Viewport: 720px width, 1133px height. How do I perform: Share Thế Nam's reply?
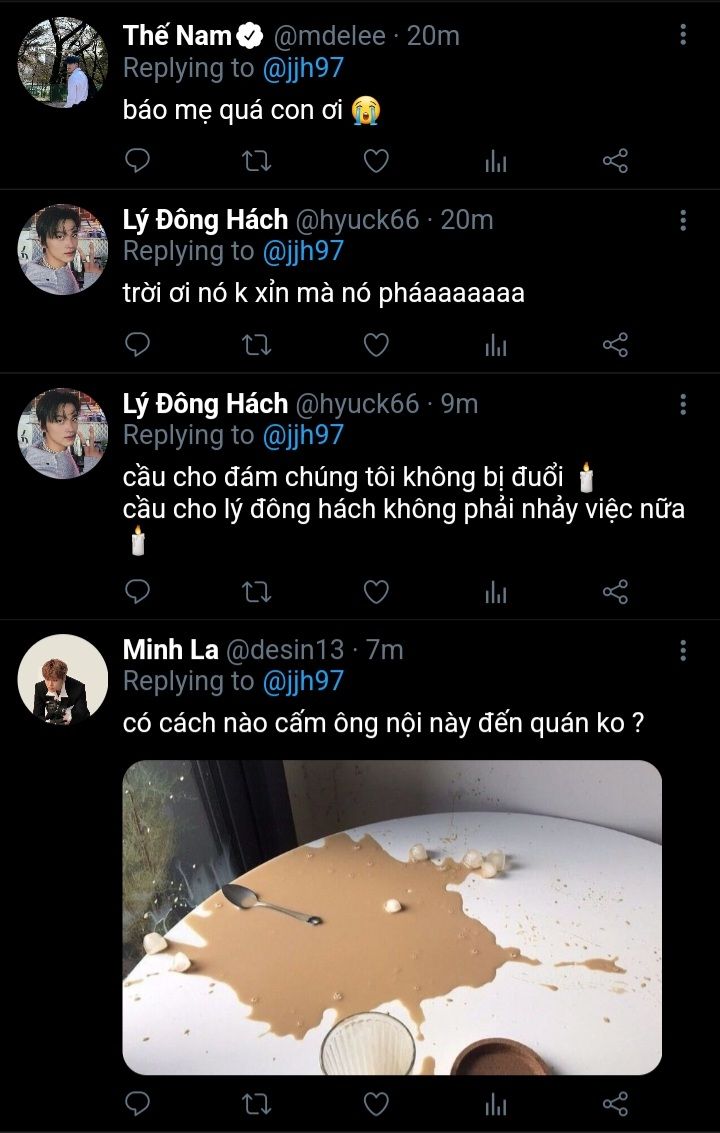[x=615, y=161]
